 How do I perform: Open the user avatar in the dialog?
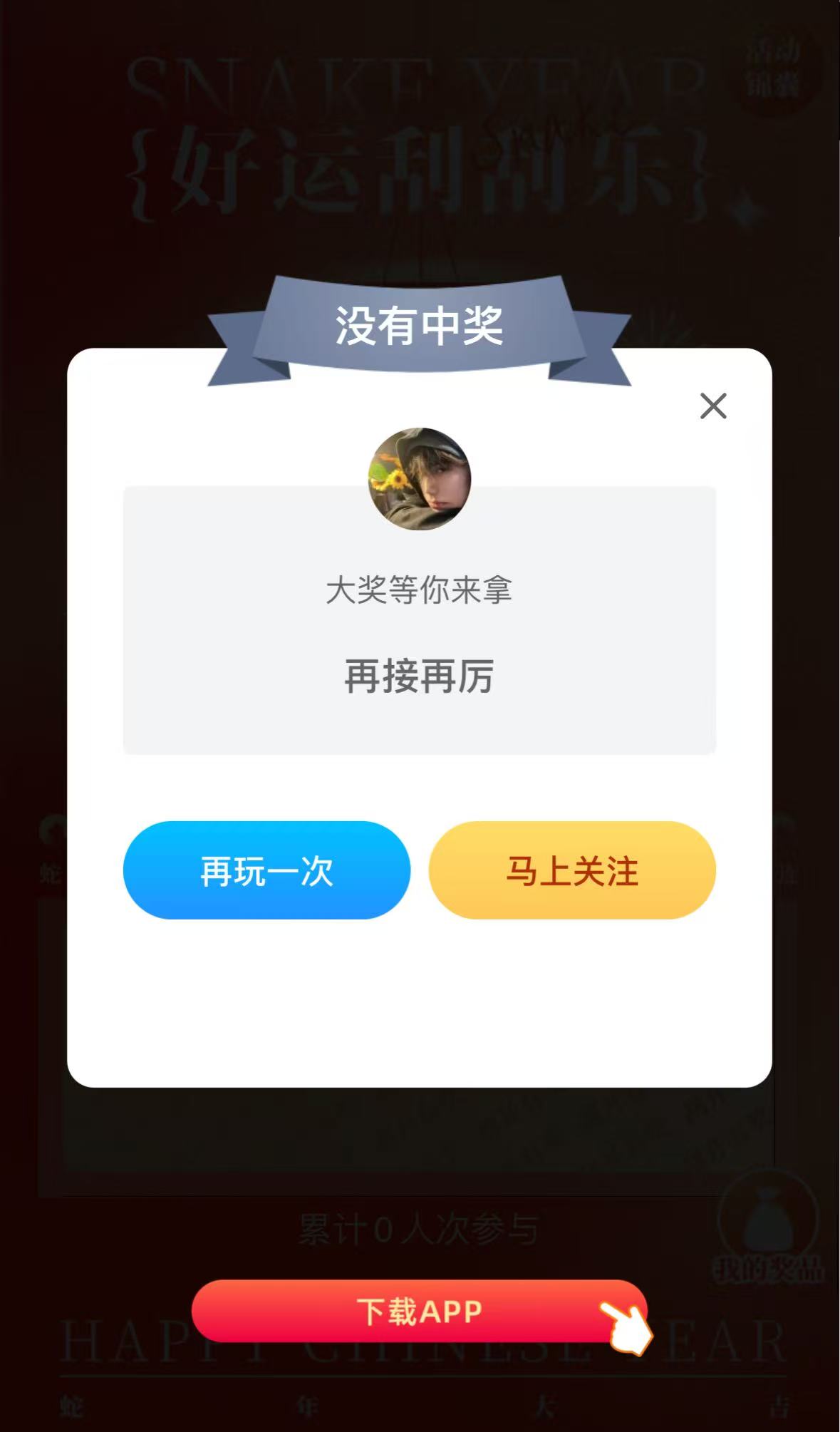tap(419, 479)
